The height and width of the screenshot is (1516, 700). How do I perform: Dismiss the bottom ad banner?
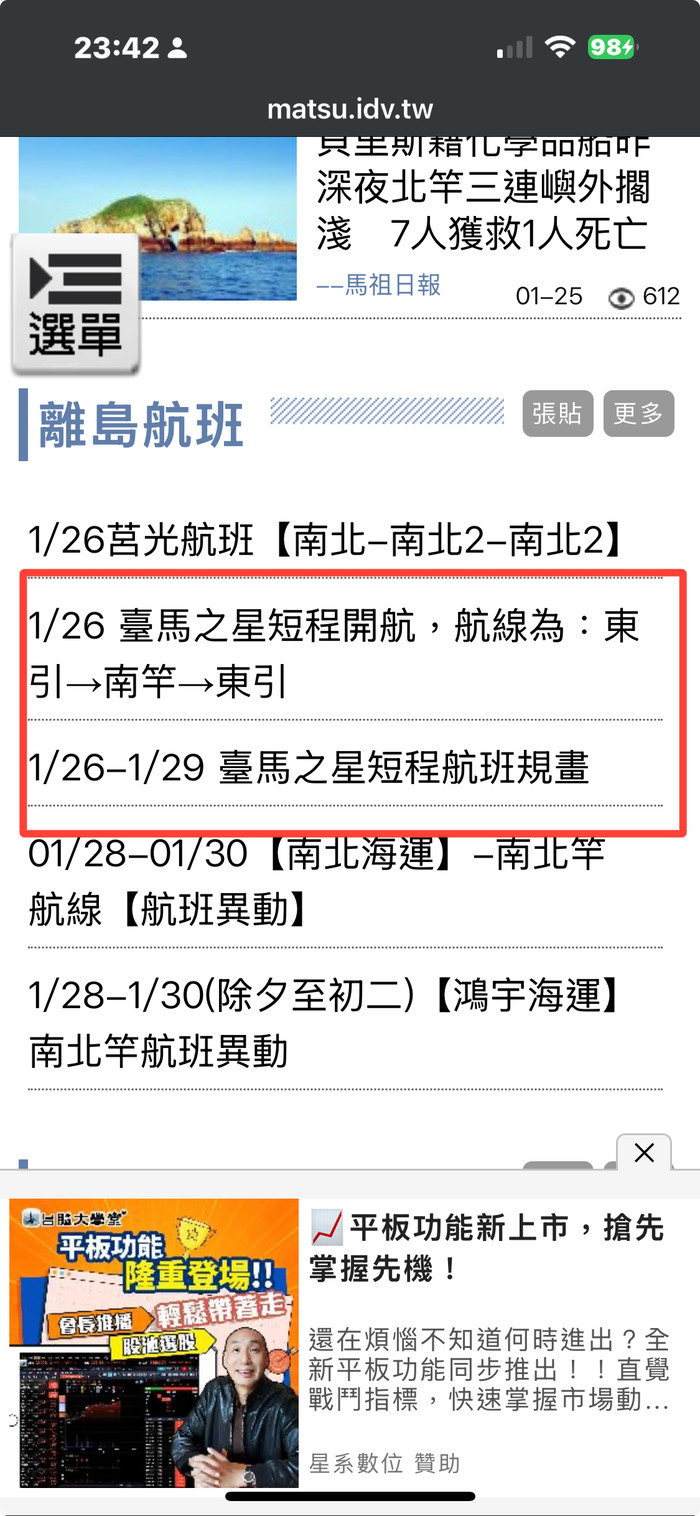pos(644,1153)
